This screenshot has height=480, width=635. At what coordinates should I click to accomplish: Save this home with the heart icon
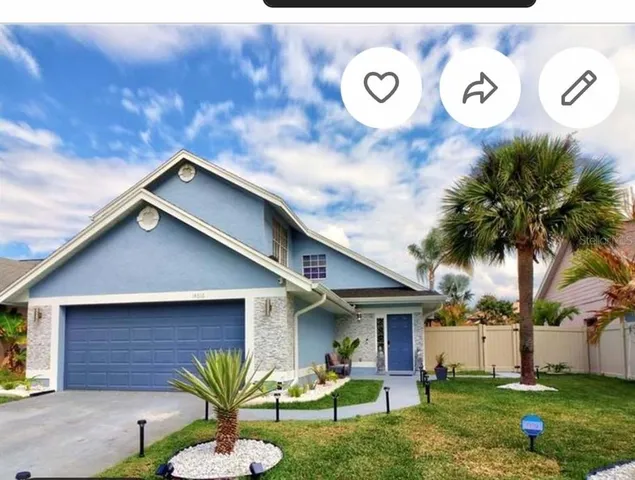(x=381, y=88)
